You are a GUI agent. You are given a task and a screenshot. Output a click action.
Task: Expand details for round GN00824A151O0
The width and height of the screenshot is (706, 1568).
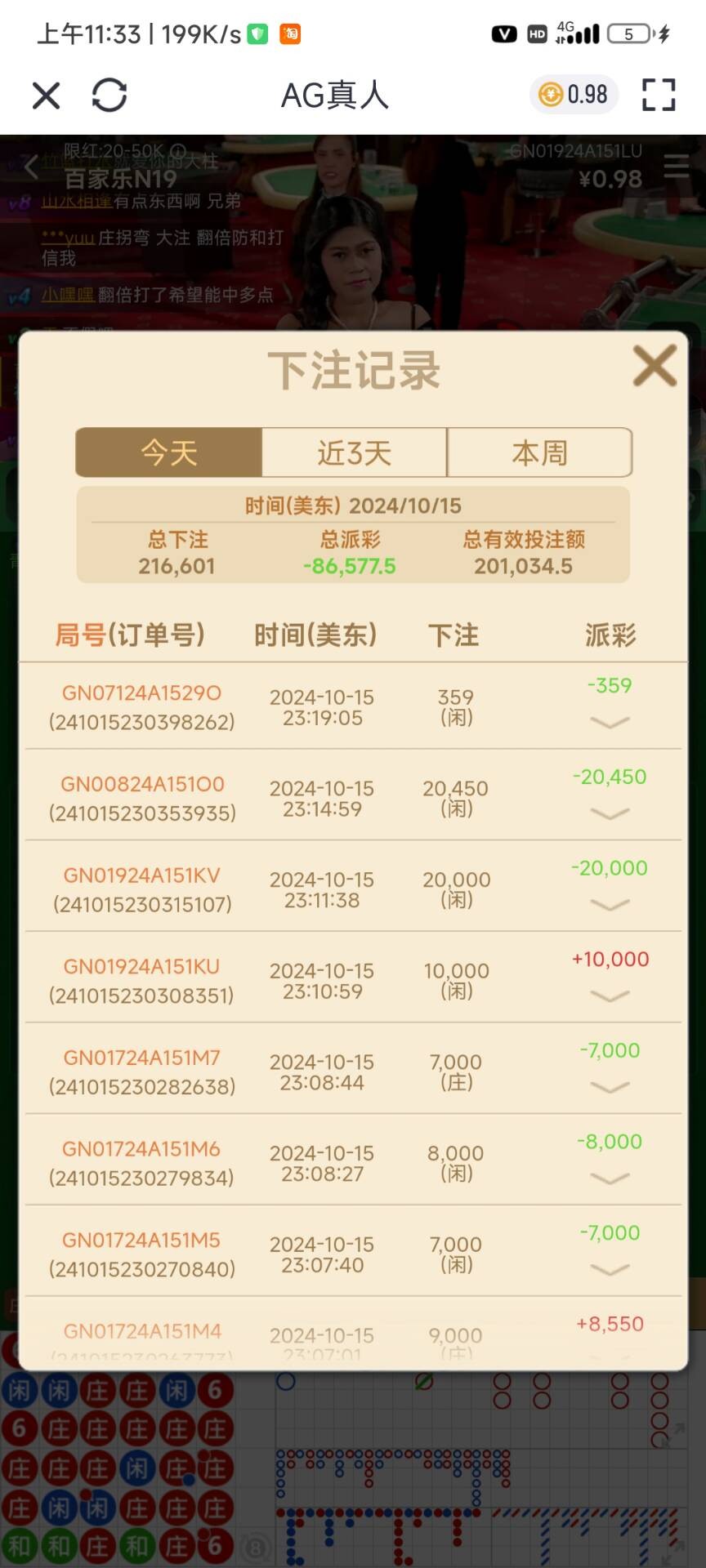(x=610, y=813)
